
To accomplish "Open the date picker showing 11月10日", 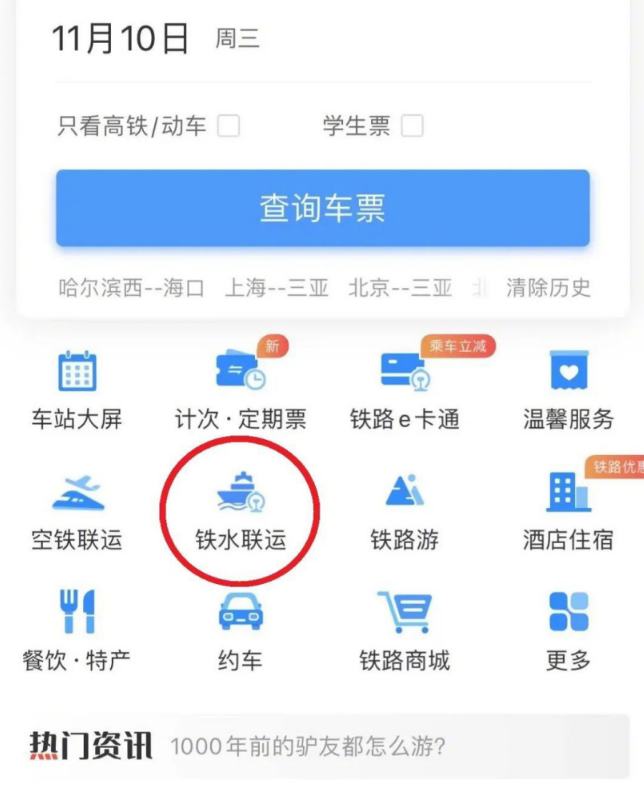I will [x=120, y=39].
